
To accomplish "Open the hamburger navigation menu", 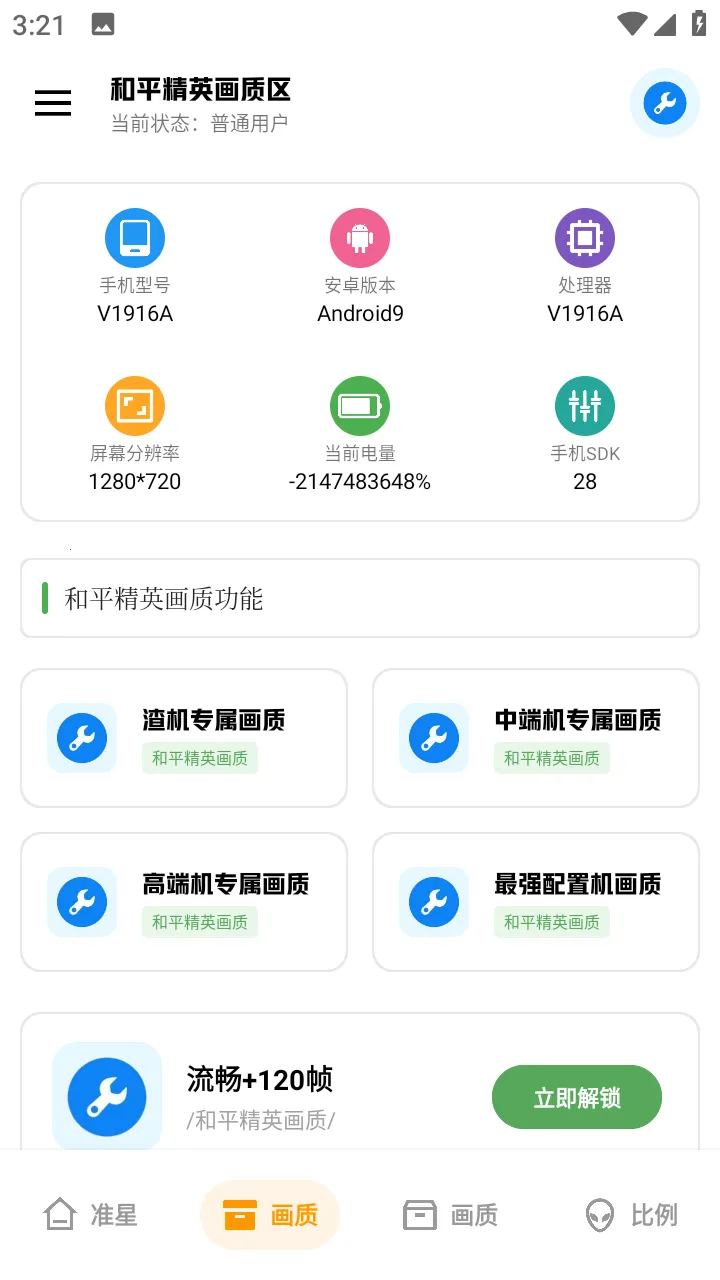I will click(52, 103).
